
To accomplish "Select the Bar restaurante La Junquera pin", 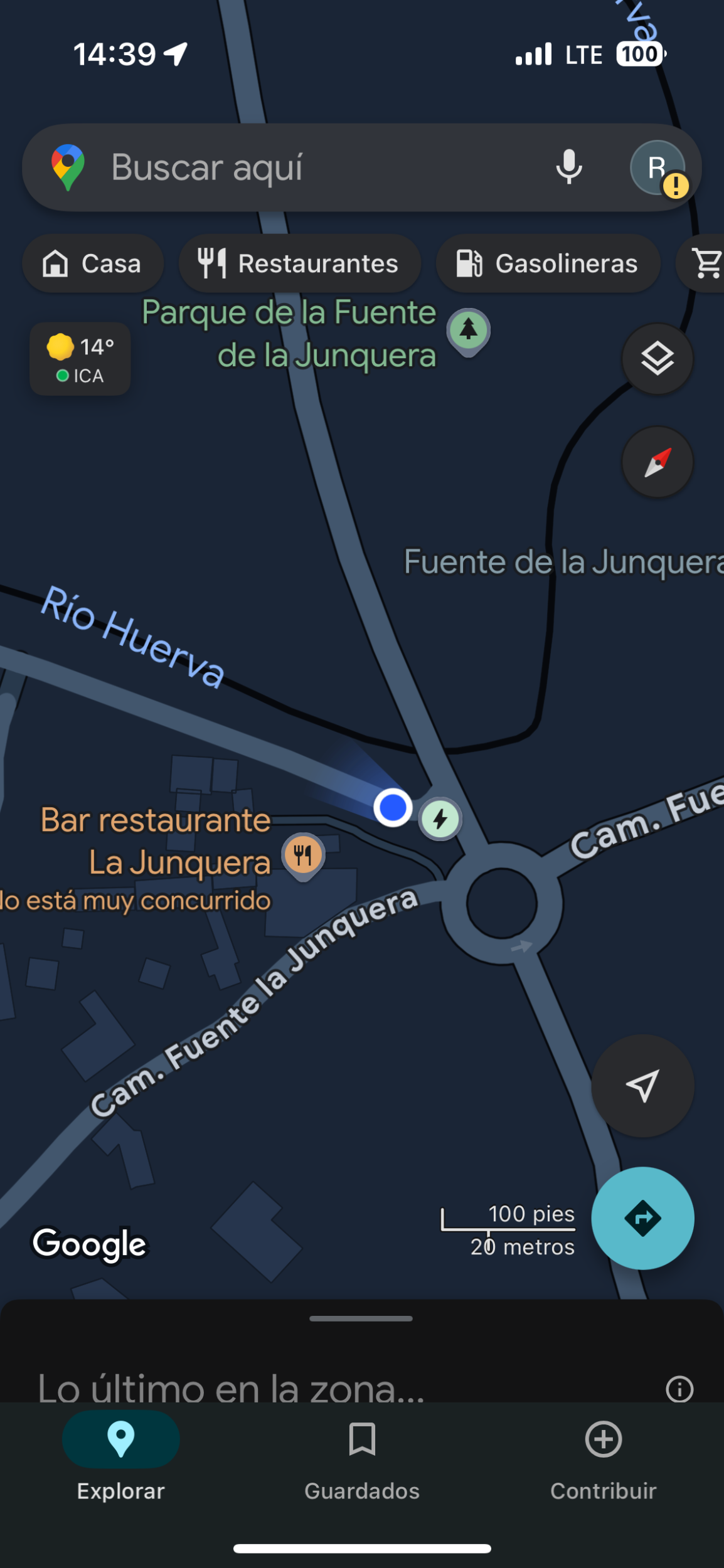I will click(x=303, y=855).
